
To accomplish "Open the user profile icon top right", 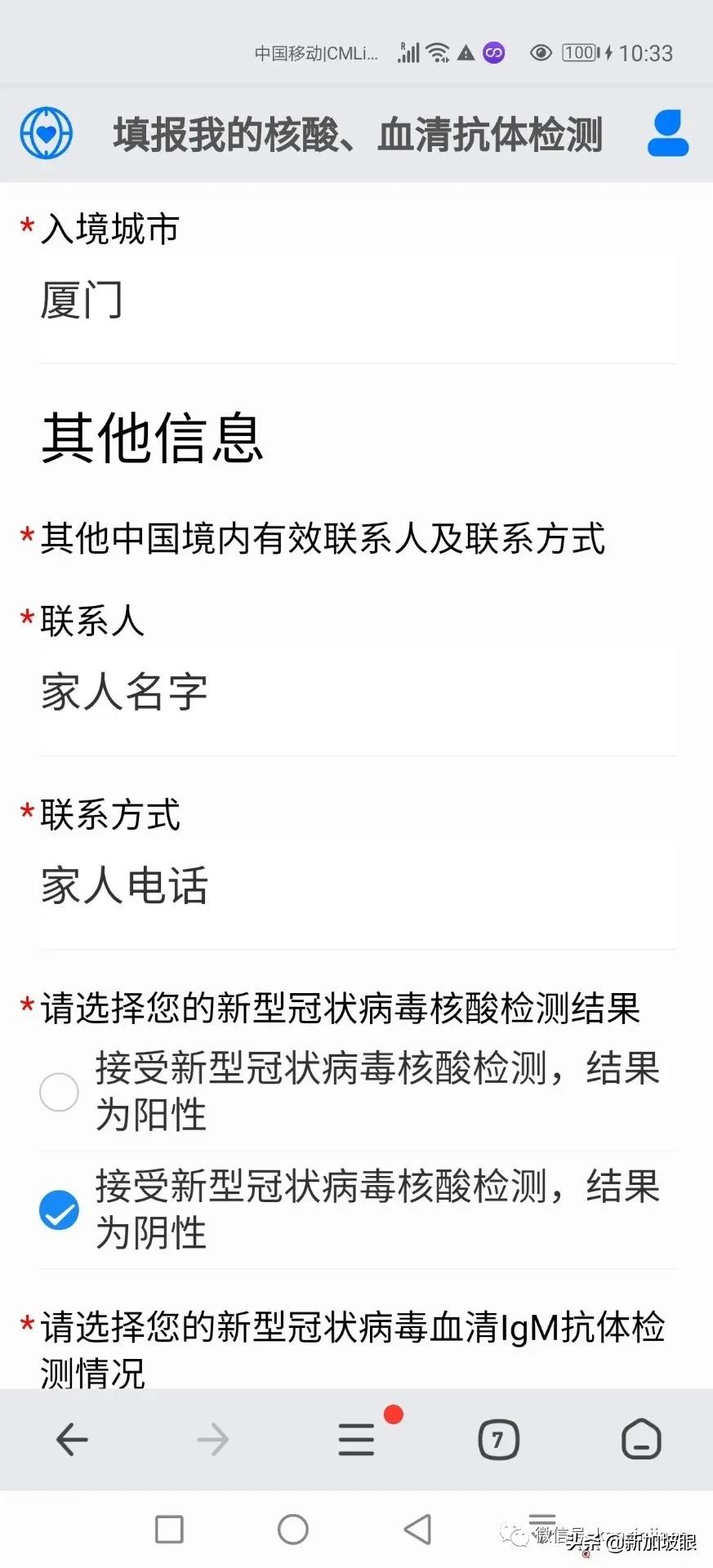I will click(668, 132).
